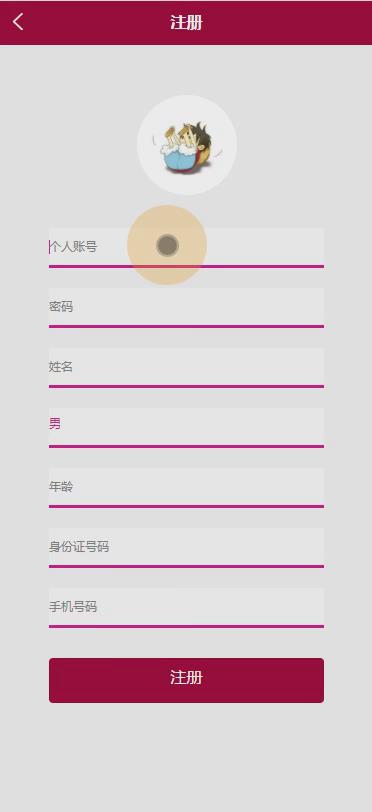The image size is (372, 812).
Task: Go back using the top-left arrow
Action: pyautogui.click(x=18, y=22)
